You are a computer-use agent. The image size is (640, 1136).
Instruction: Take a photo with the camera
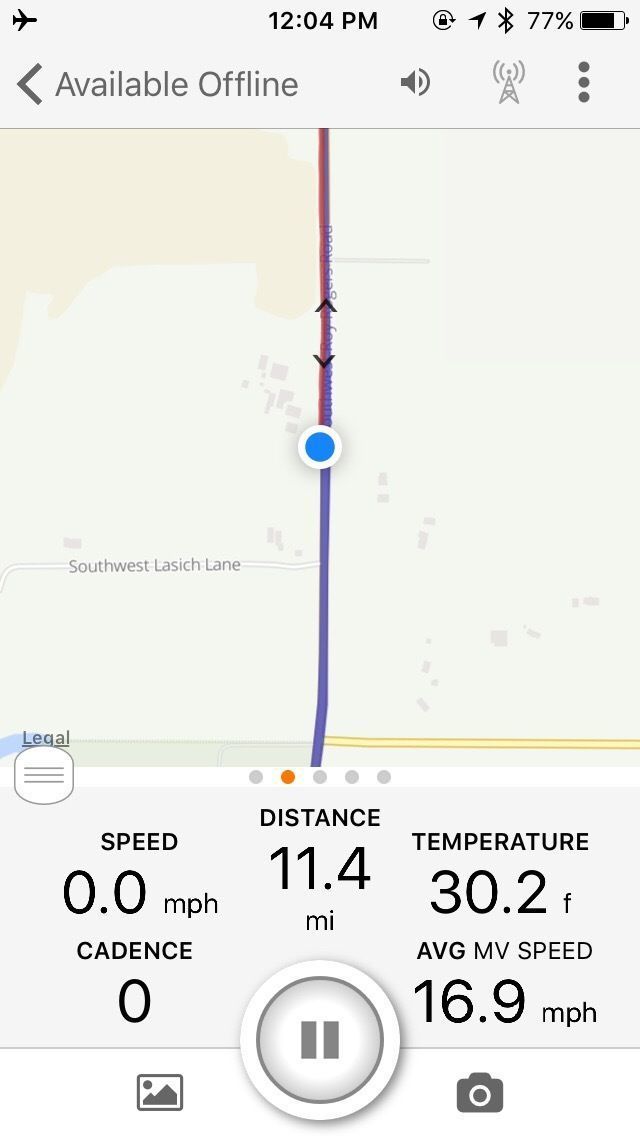[x=479, y=1093]
